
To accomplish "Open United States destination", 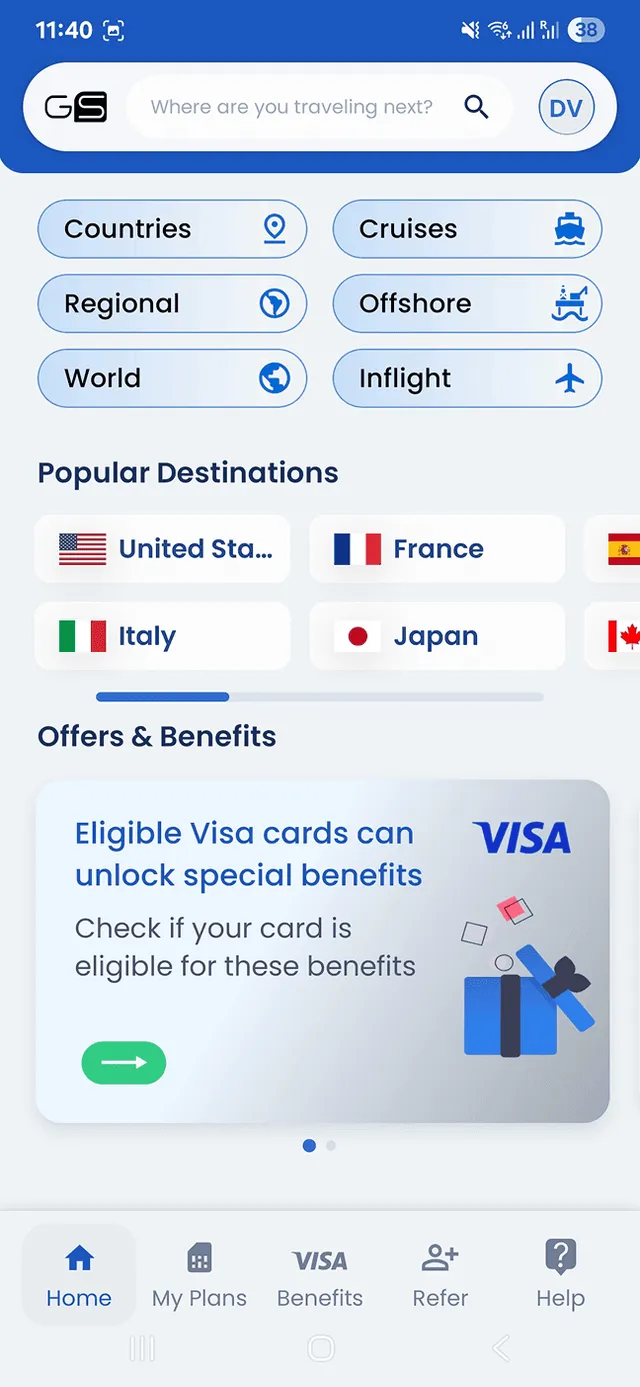I will (163, 549).
